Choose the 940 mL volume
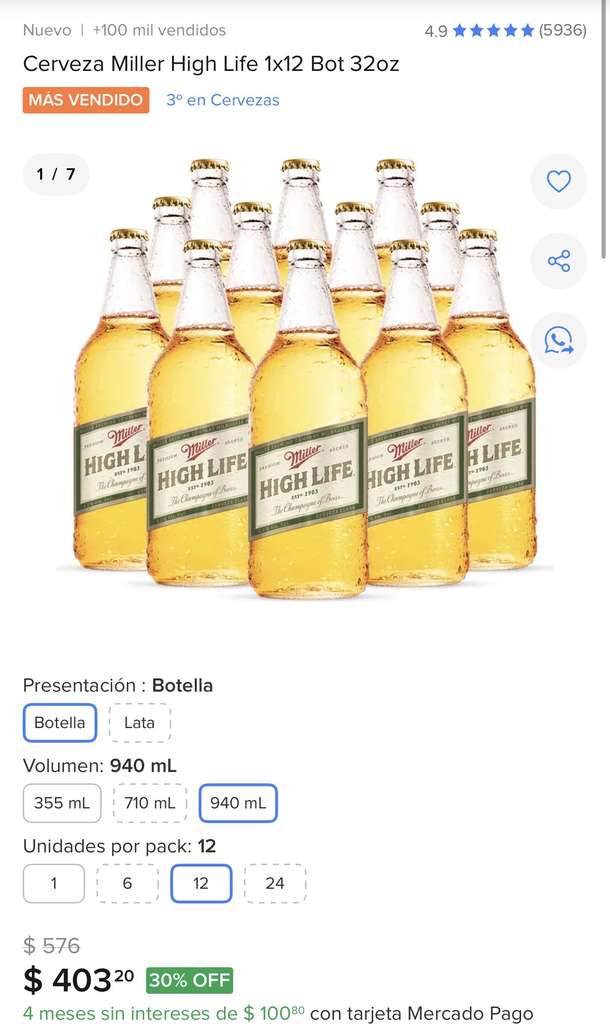This screenshot has width=610, height=1024. [238, 803]
